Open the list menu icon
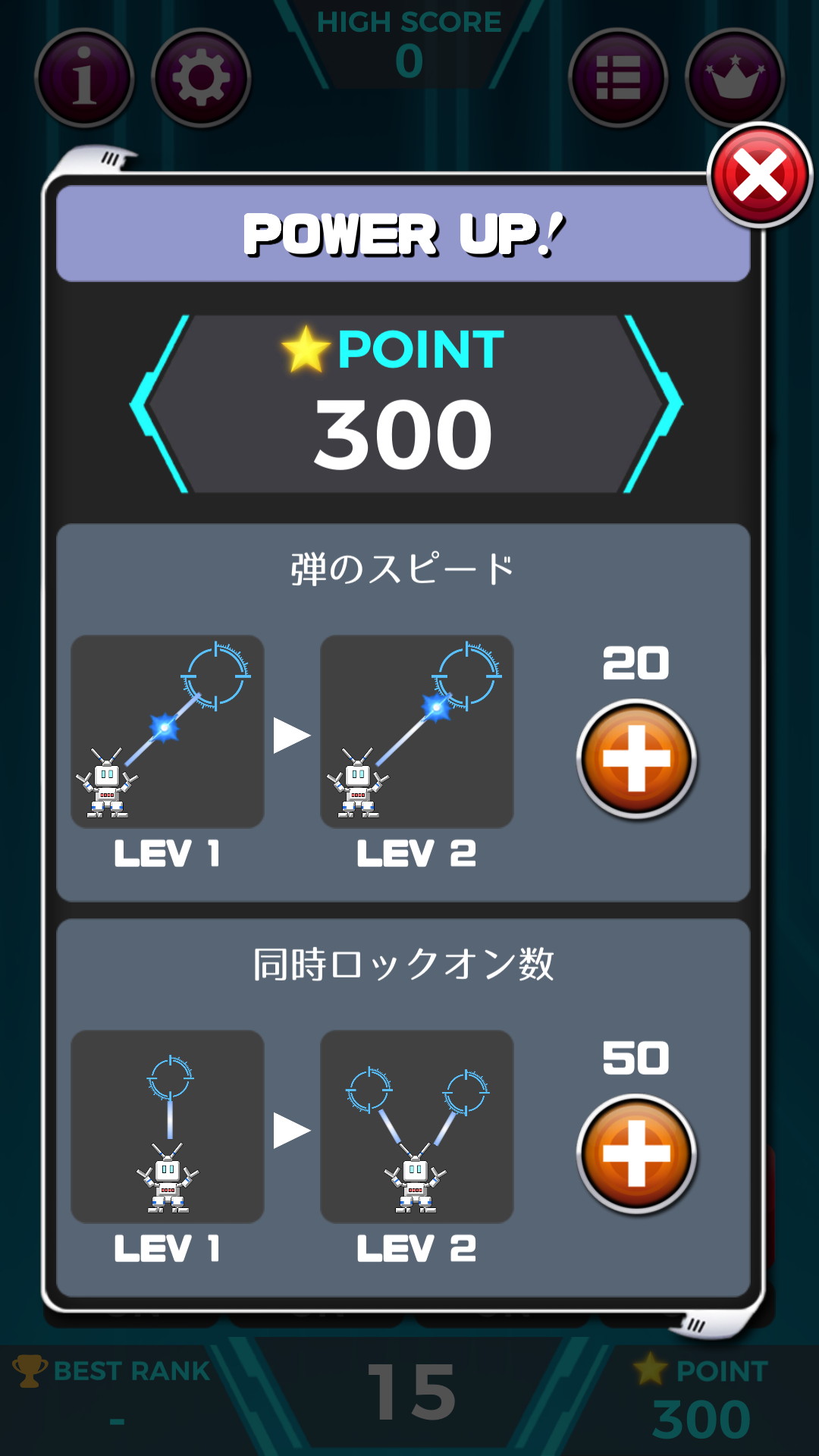The width and height of the screenshot is (819, 1456). click(618, 78)
